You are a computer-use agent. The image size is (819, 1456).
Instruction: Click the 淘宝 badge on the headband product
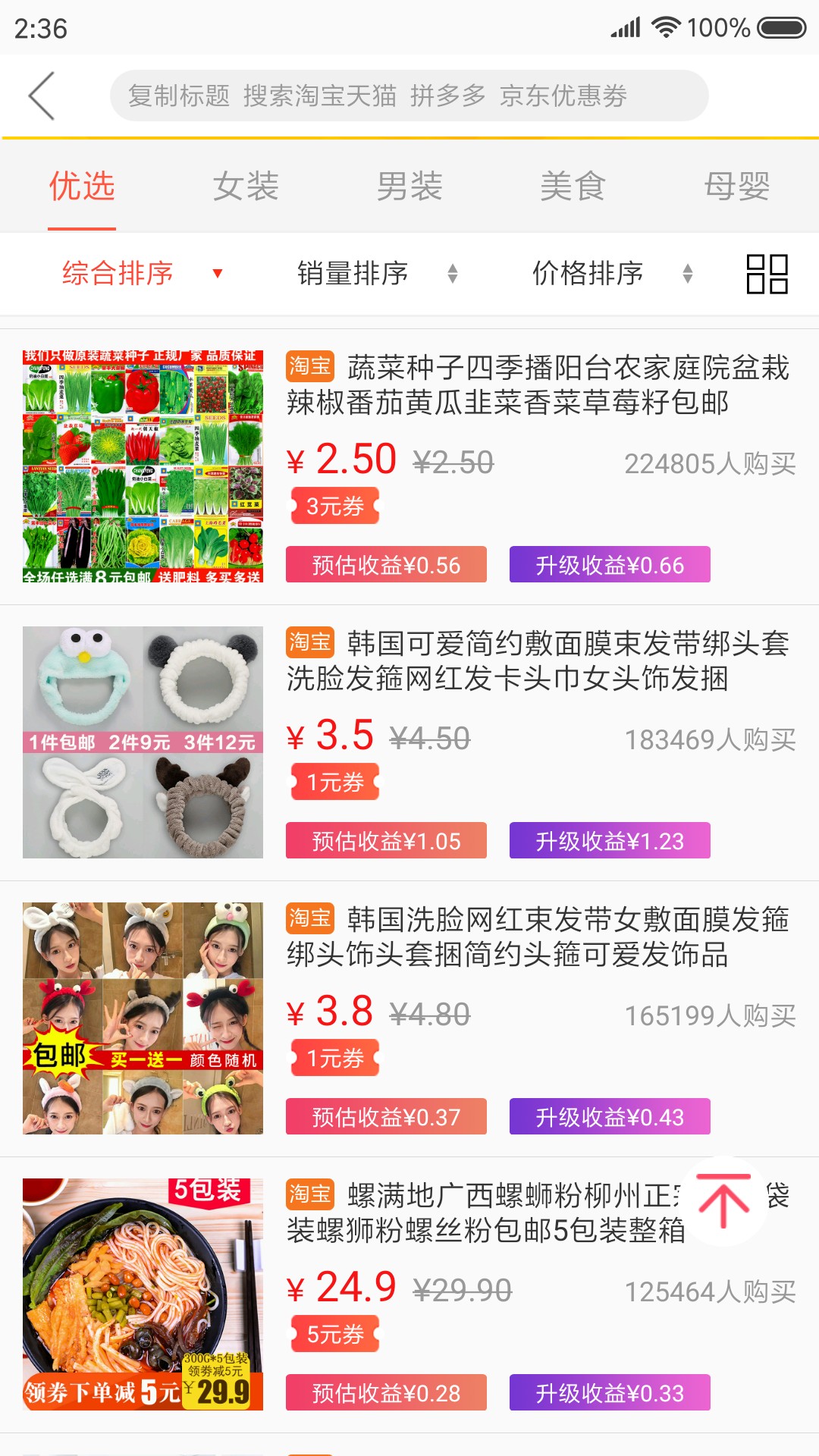point(310,642)
